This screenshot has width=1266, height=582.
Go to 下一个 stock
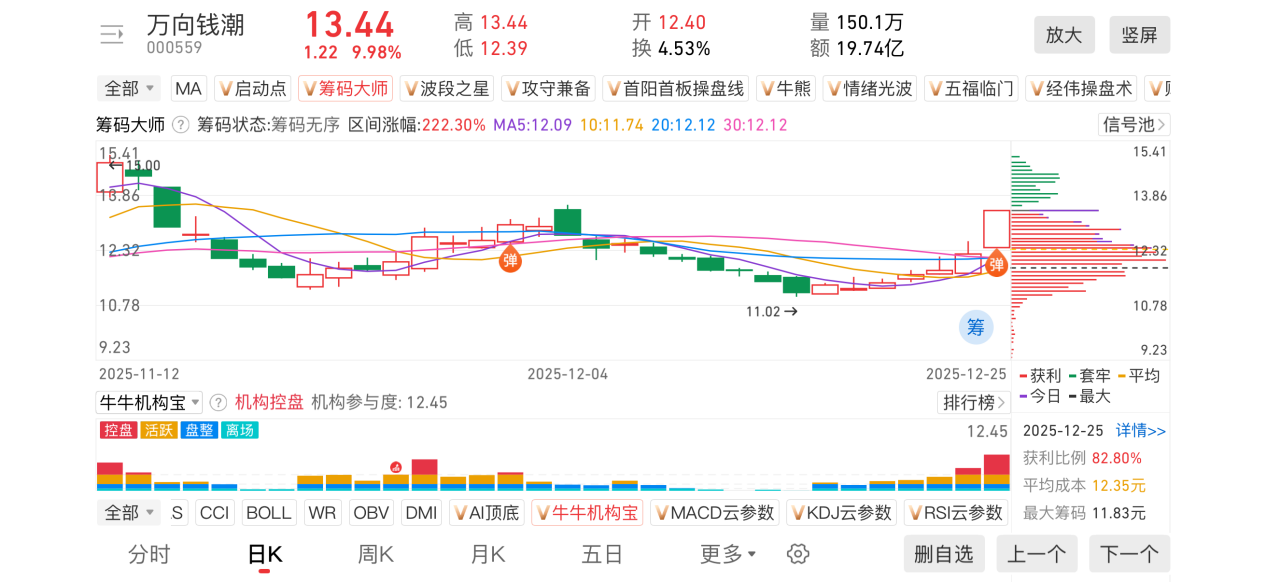[x=1129, y=554]
